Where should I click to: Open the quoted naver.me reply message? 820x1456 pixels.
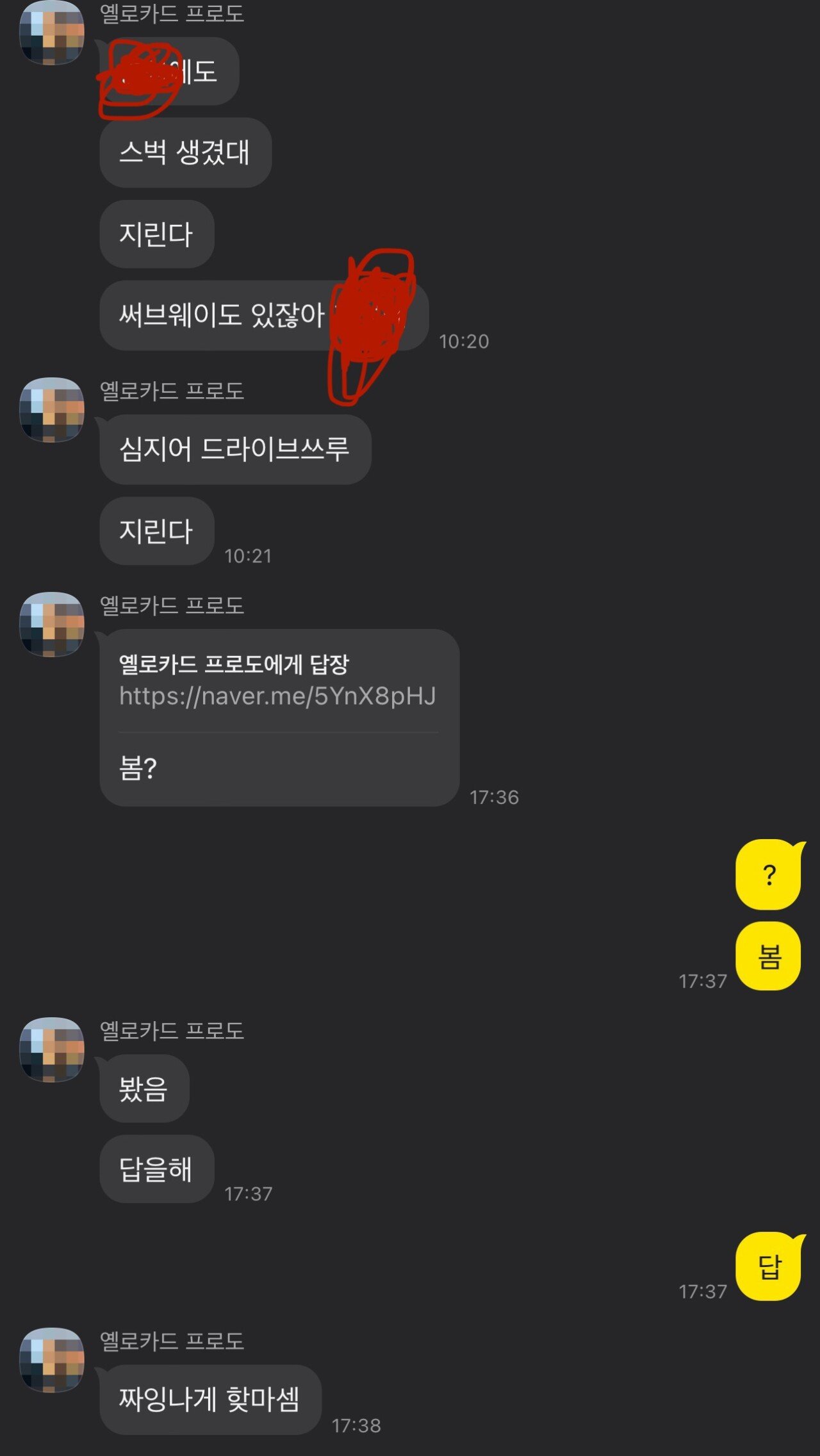pos(277,696)
